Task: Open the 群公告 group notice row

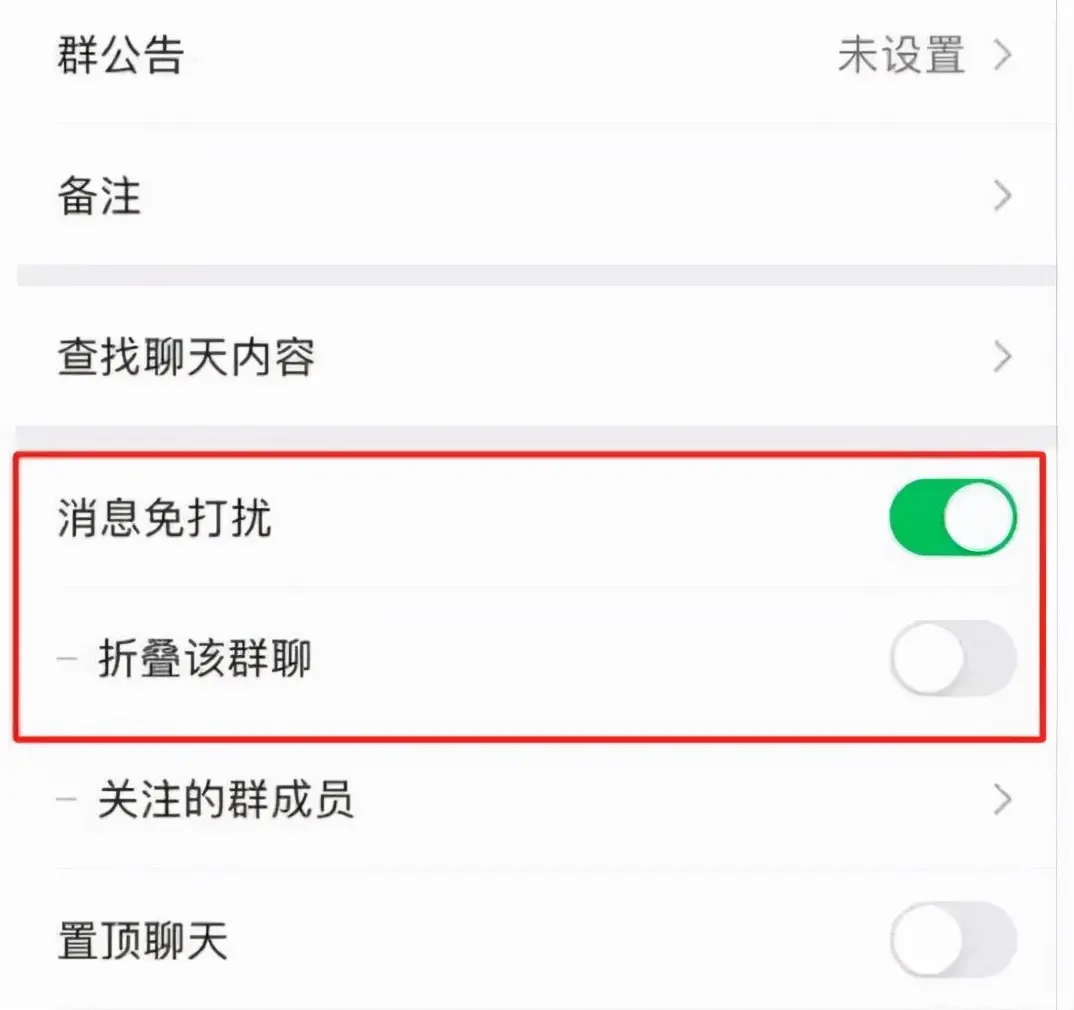Action: tap(536, 56)
